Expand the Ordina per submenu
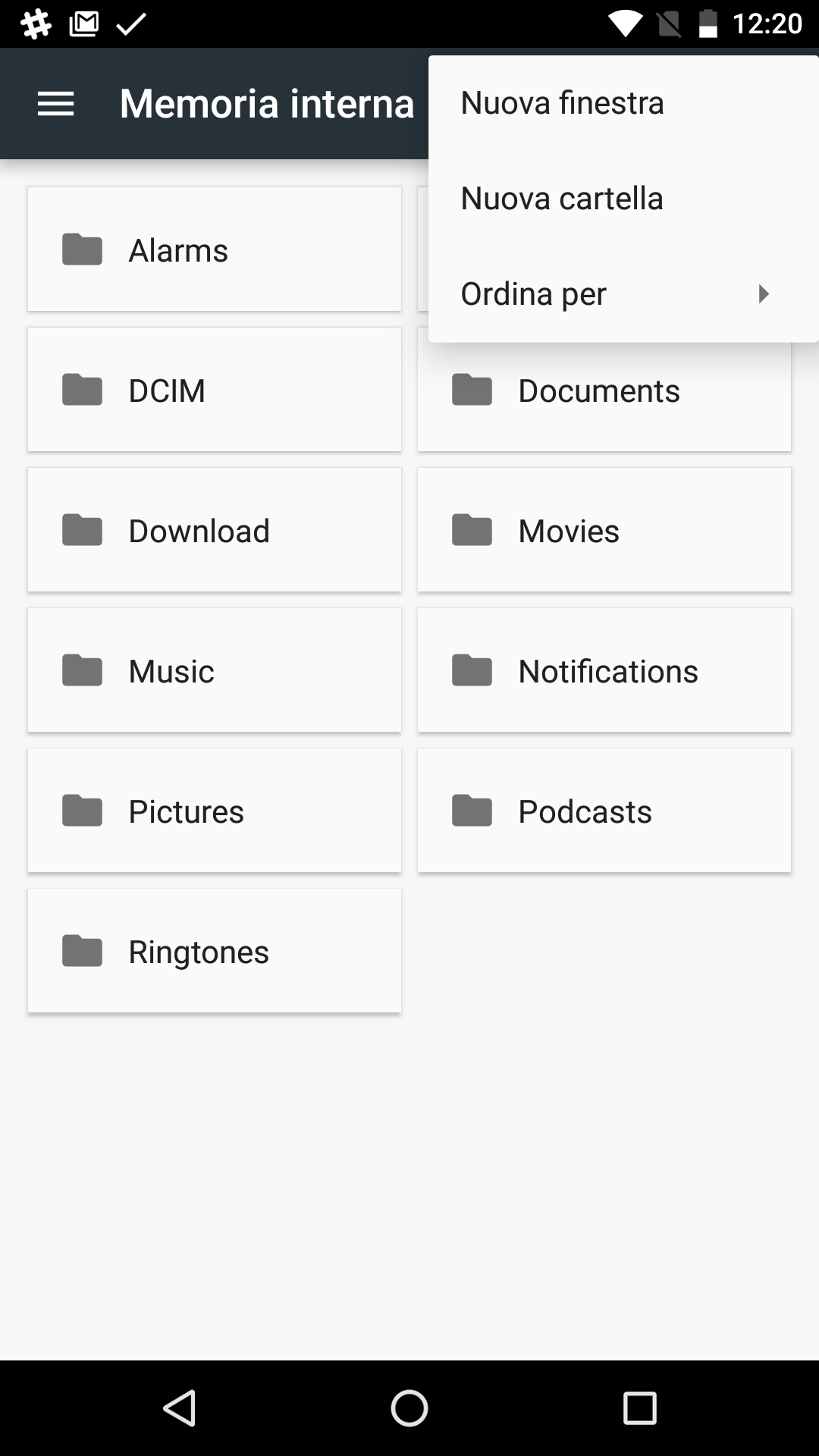 click(x=623, y=294)
